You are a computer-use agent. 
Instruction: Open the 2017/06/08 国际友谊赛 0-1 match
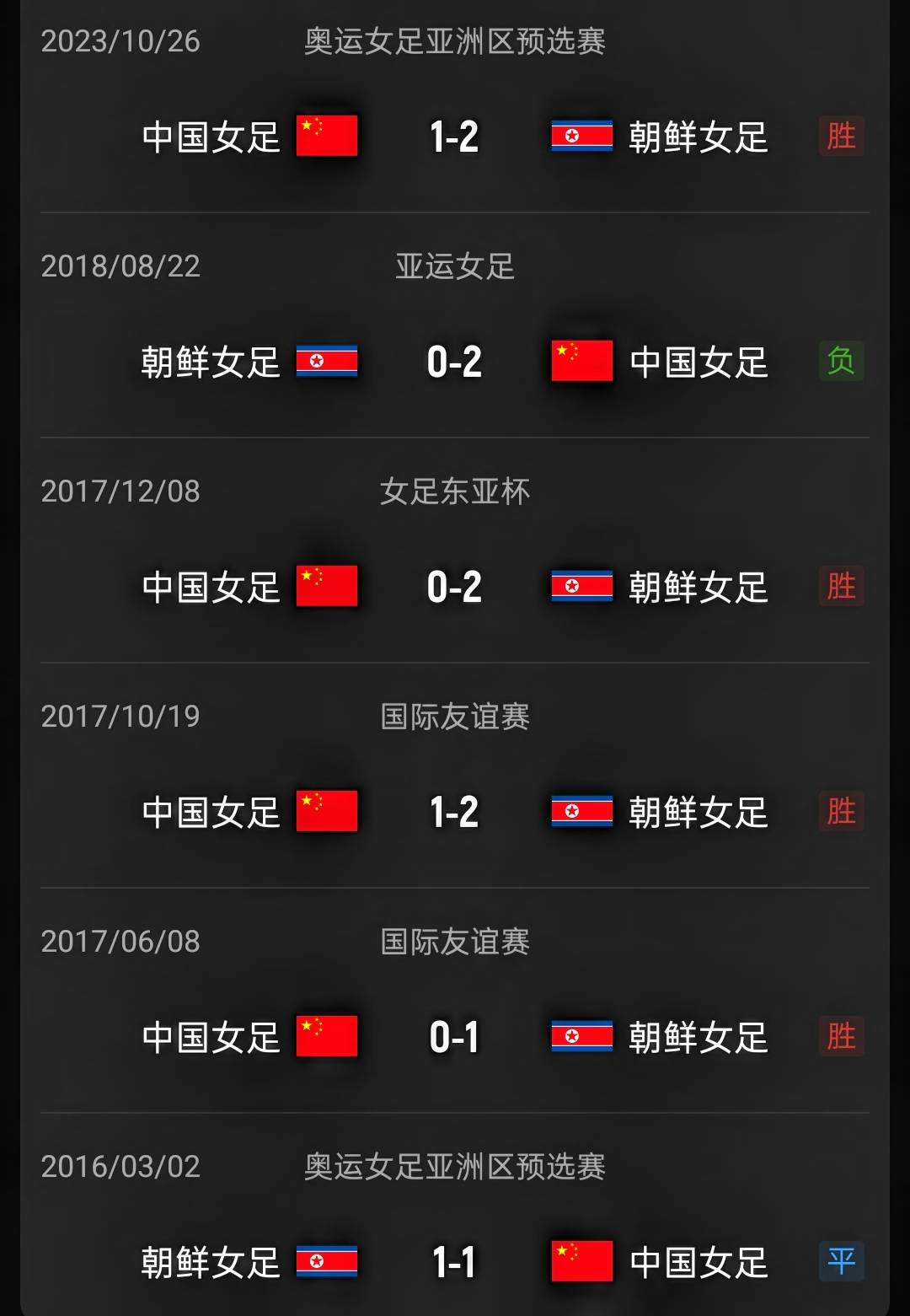[455, 1037]
